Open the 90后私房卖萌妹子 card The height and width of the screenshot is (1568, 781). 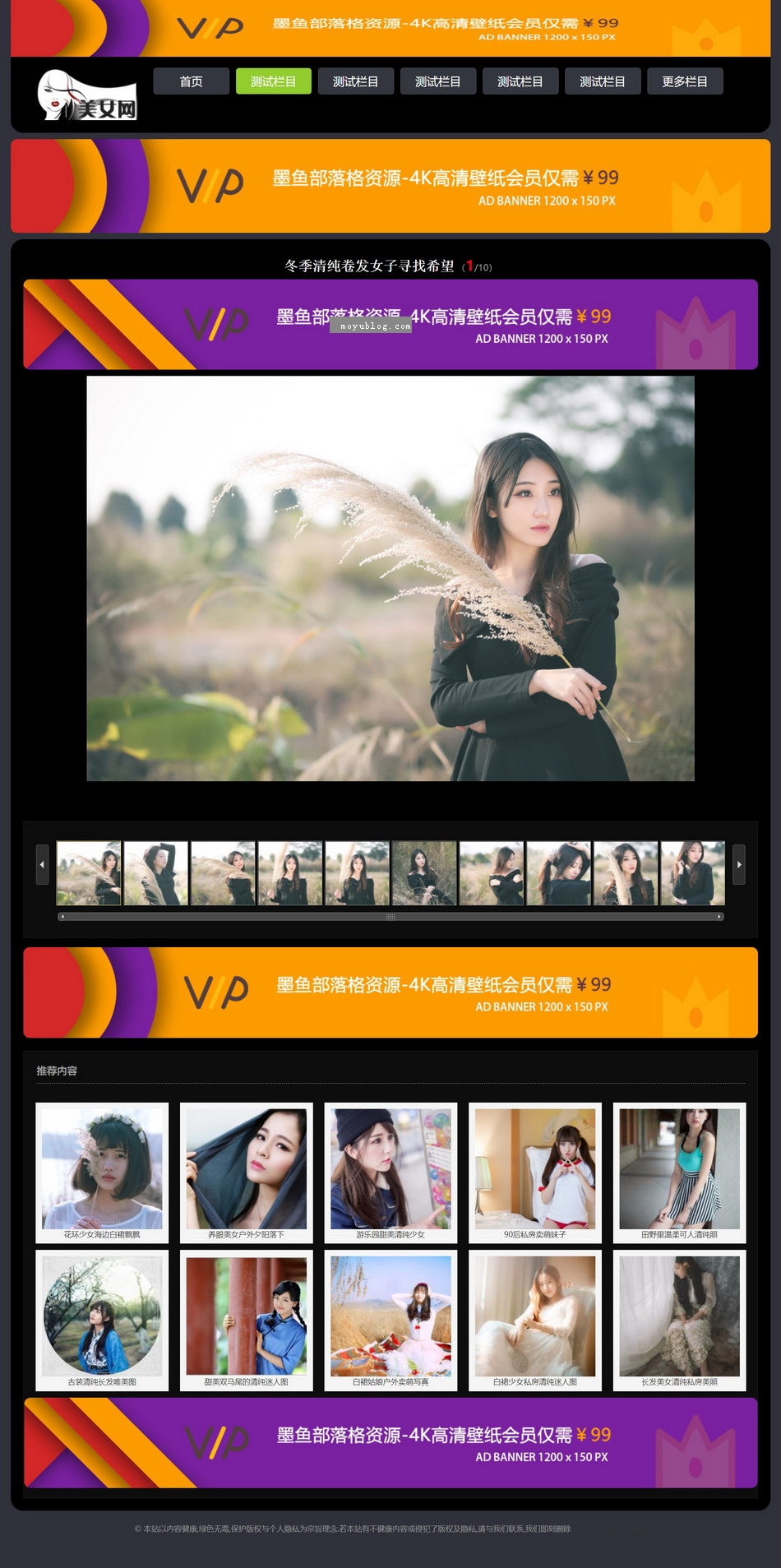(x=535, y=1173)
